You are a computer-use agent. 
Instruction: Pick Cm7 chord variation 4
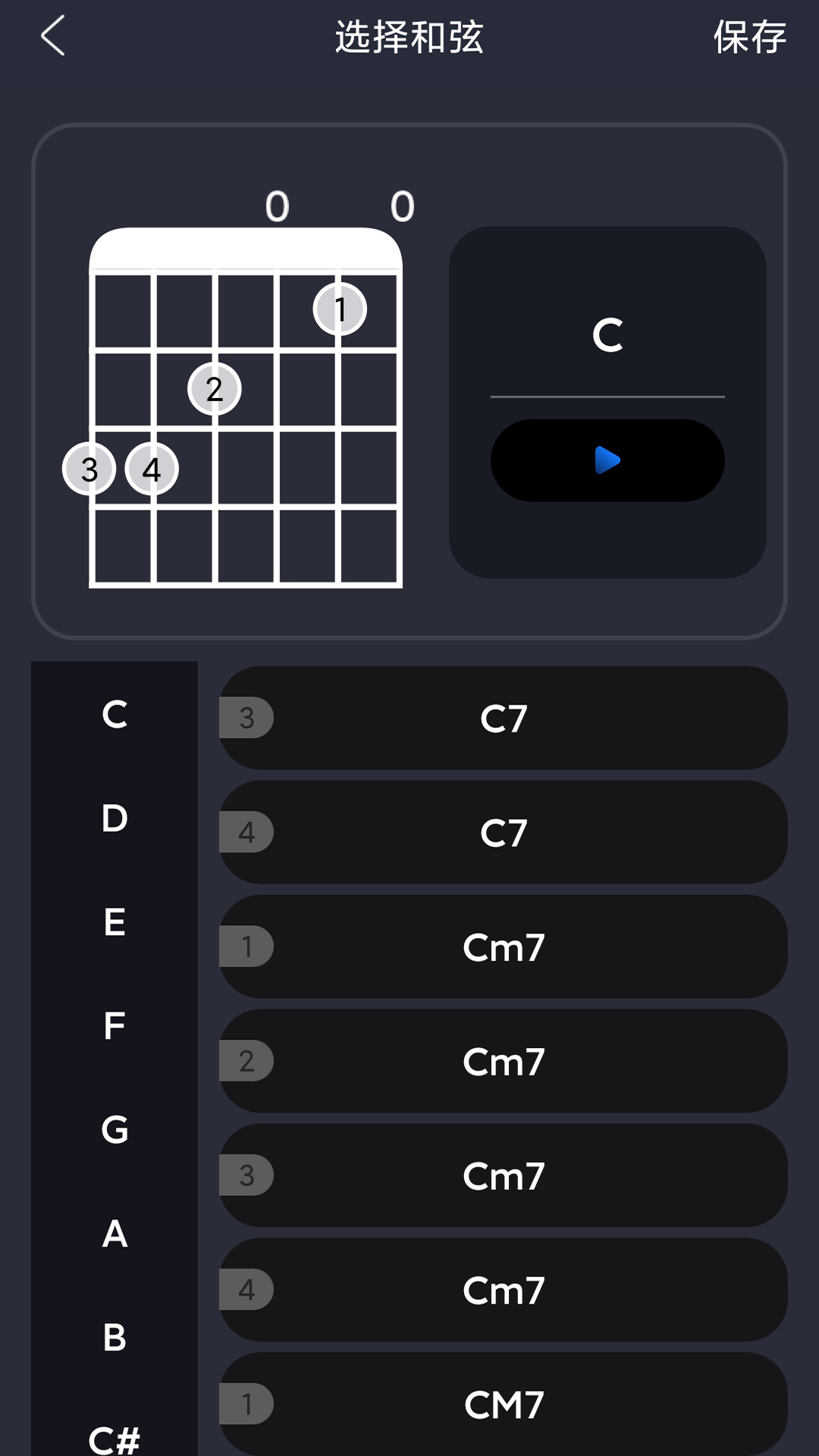(x=503, y=1291)
